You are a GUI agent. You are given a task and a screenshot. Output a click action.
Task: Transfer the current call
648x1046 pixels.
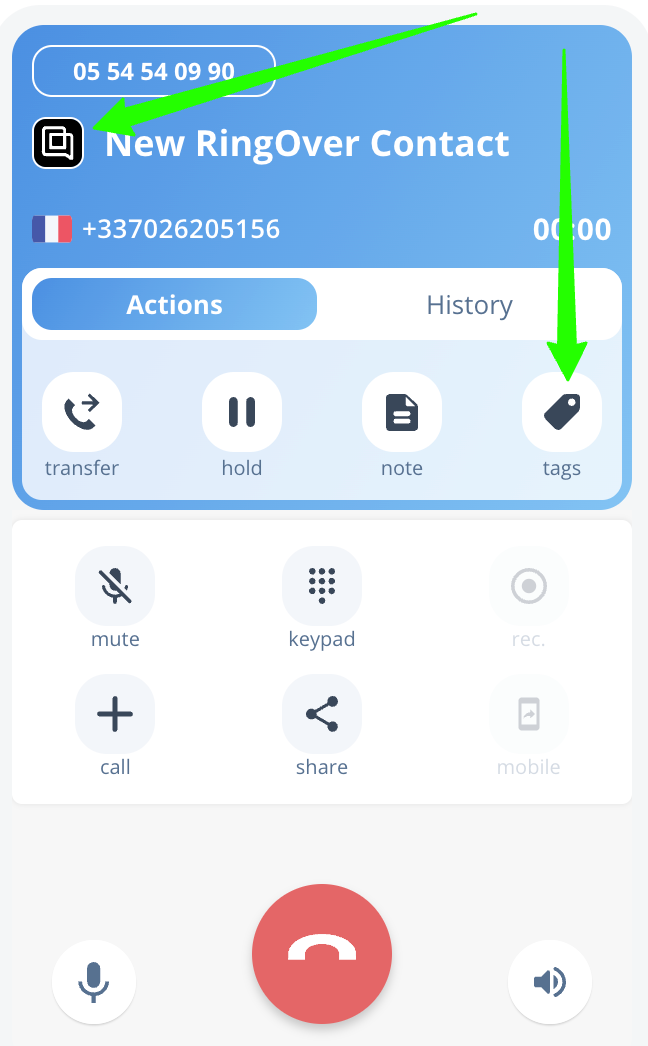(82, 412)
